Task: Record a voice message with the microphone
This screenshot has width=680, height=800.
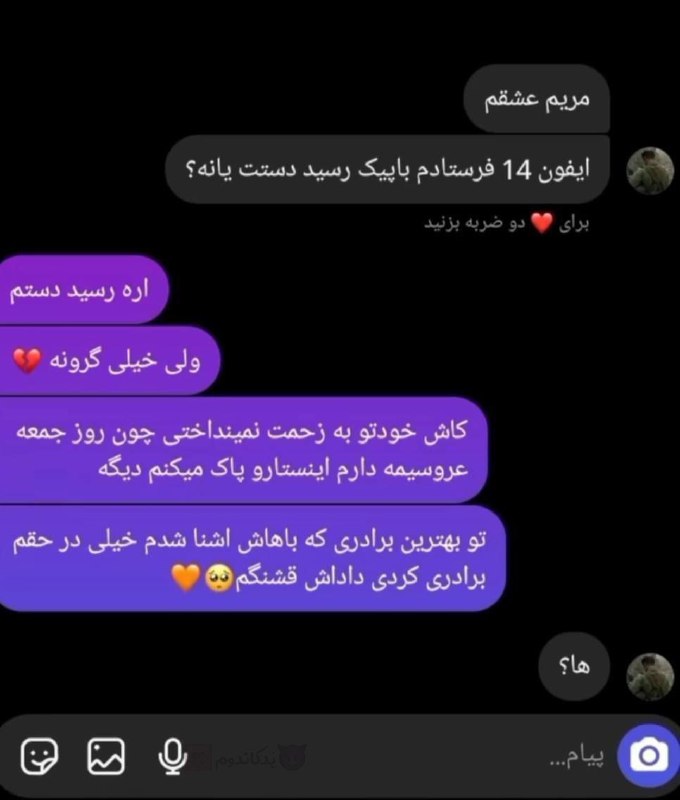Action: click(172, 756)
